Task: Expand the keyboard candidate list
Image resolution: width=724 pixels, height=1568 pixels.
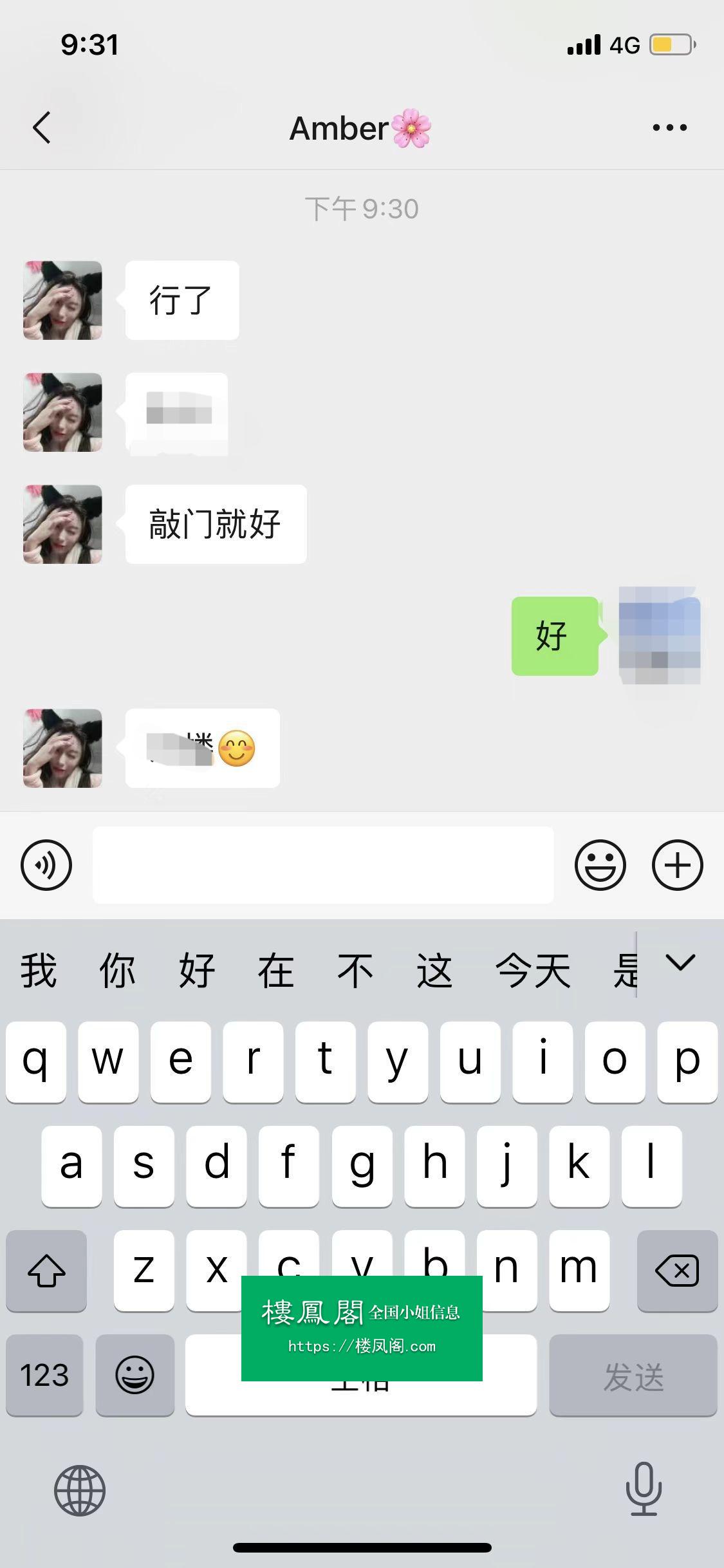Action: coord(680,963)
